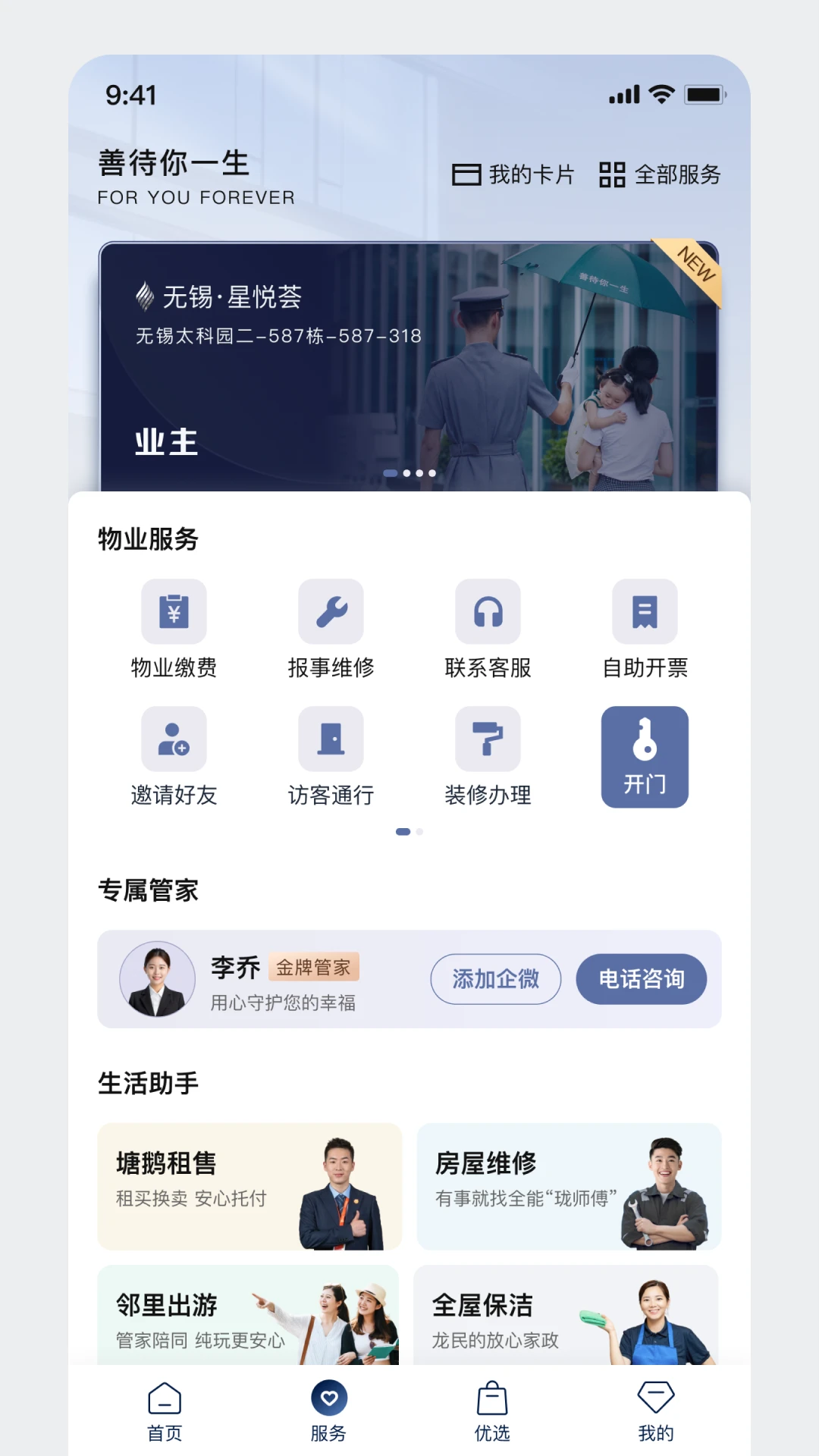Switch to the 优选 shopping tab

point(491,1410)
